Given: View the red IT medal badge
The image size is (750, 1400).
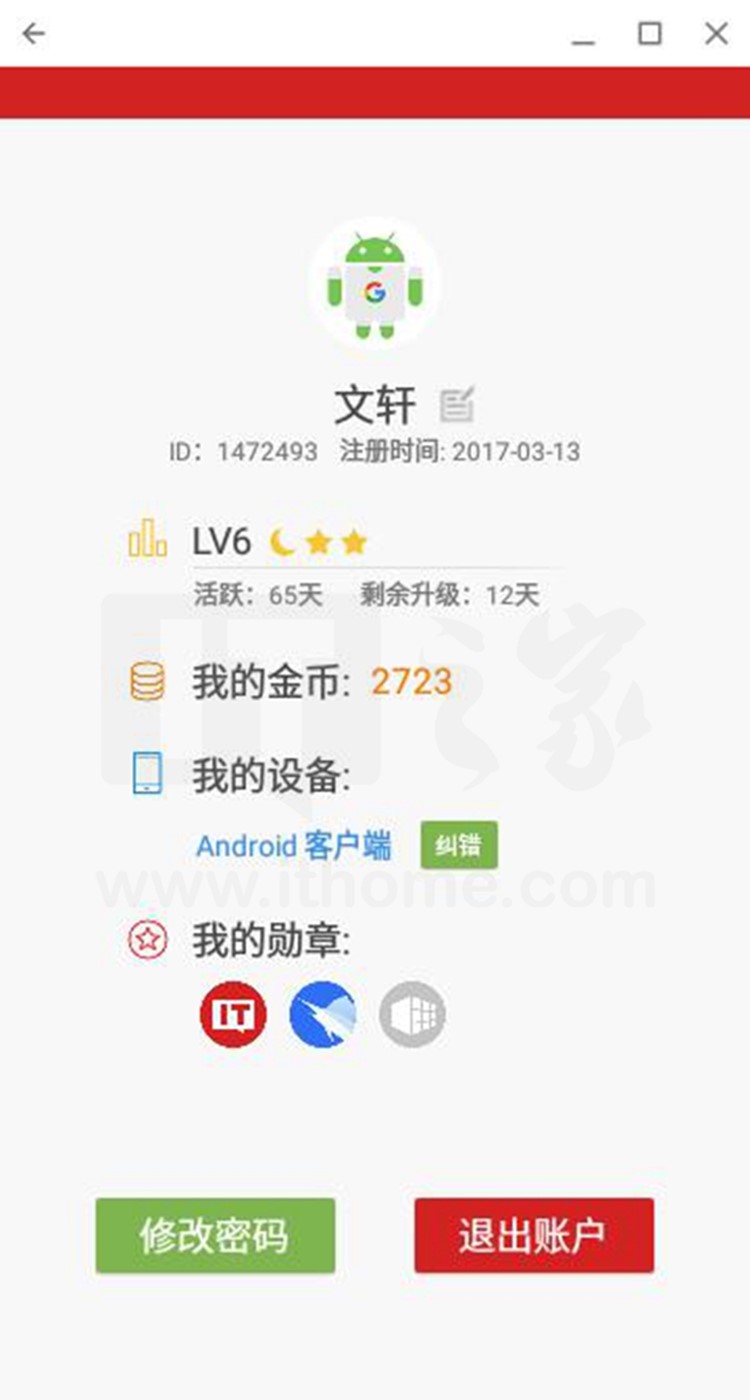Looking at the screenshot, I should pos(233,1015).
